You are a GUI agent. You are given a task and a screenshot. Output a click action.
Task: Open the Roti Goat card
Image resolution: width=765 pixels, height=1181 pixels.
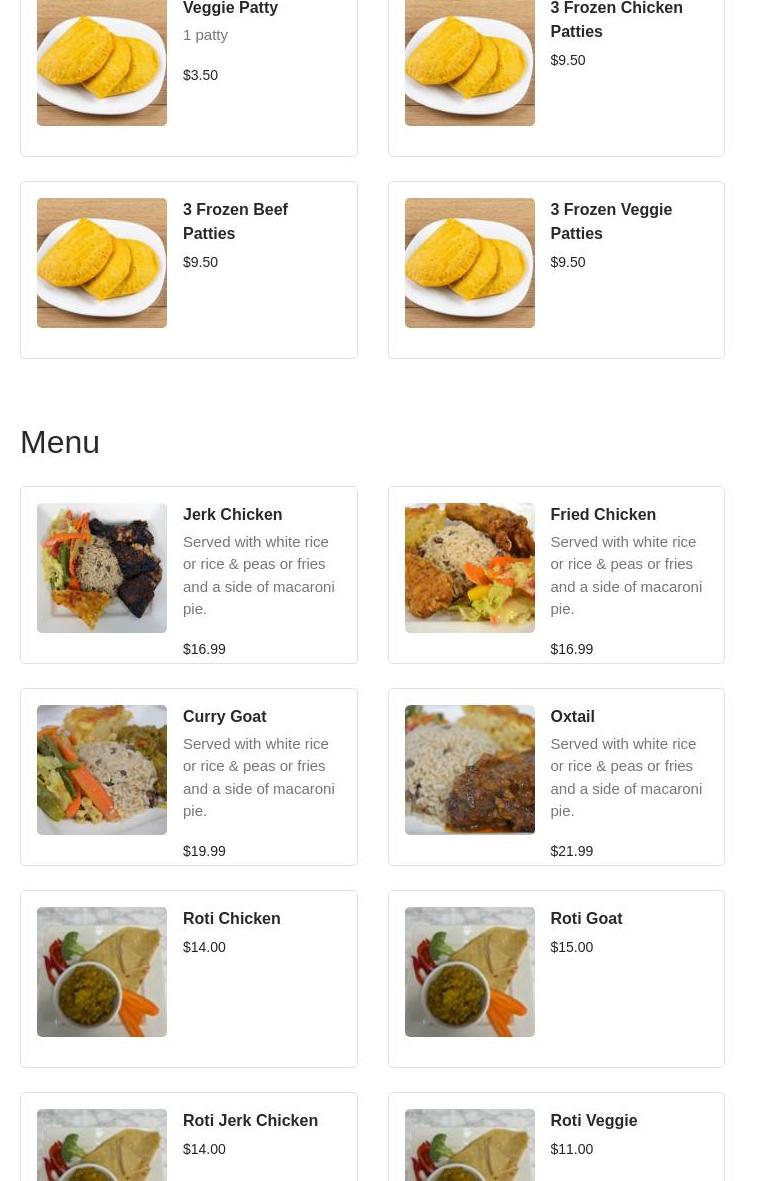[x=556, y=978]
